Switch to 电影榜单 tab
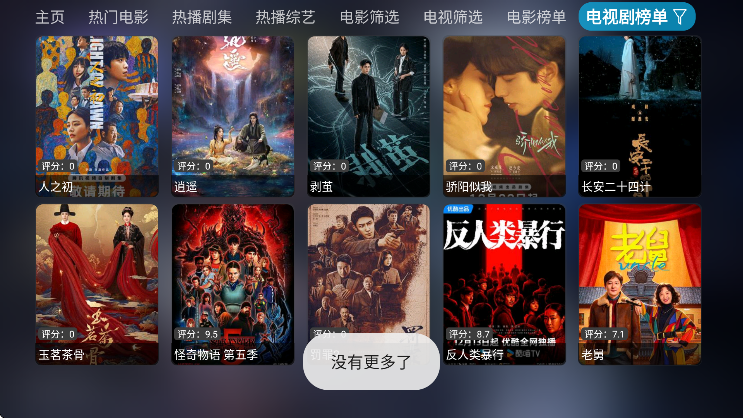743x418 pixels. pos(536,17)
